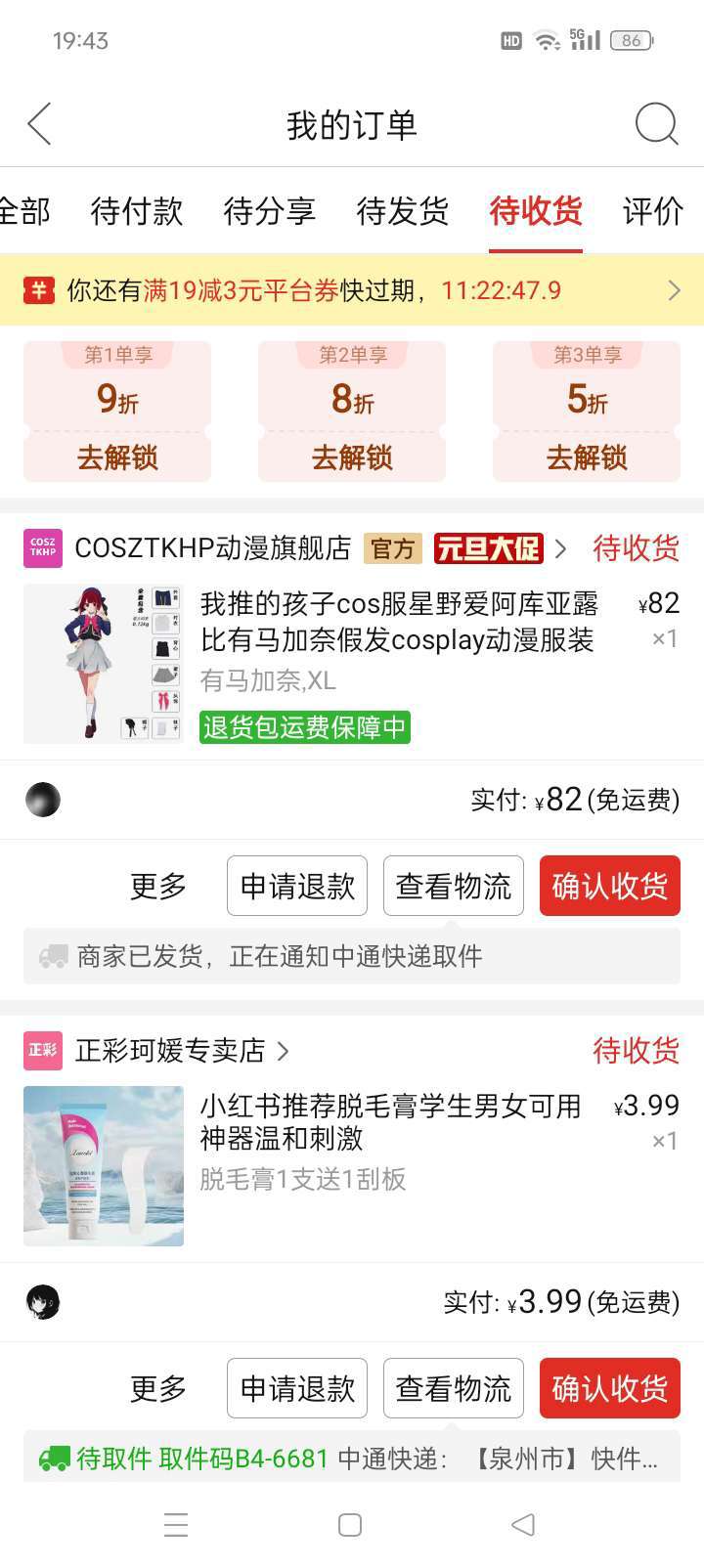Open system recent apps menu

(x=176, y=1525)
